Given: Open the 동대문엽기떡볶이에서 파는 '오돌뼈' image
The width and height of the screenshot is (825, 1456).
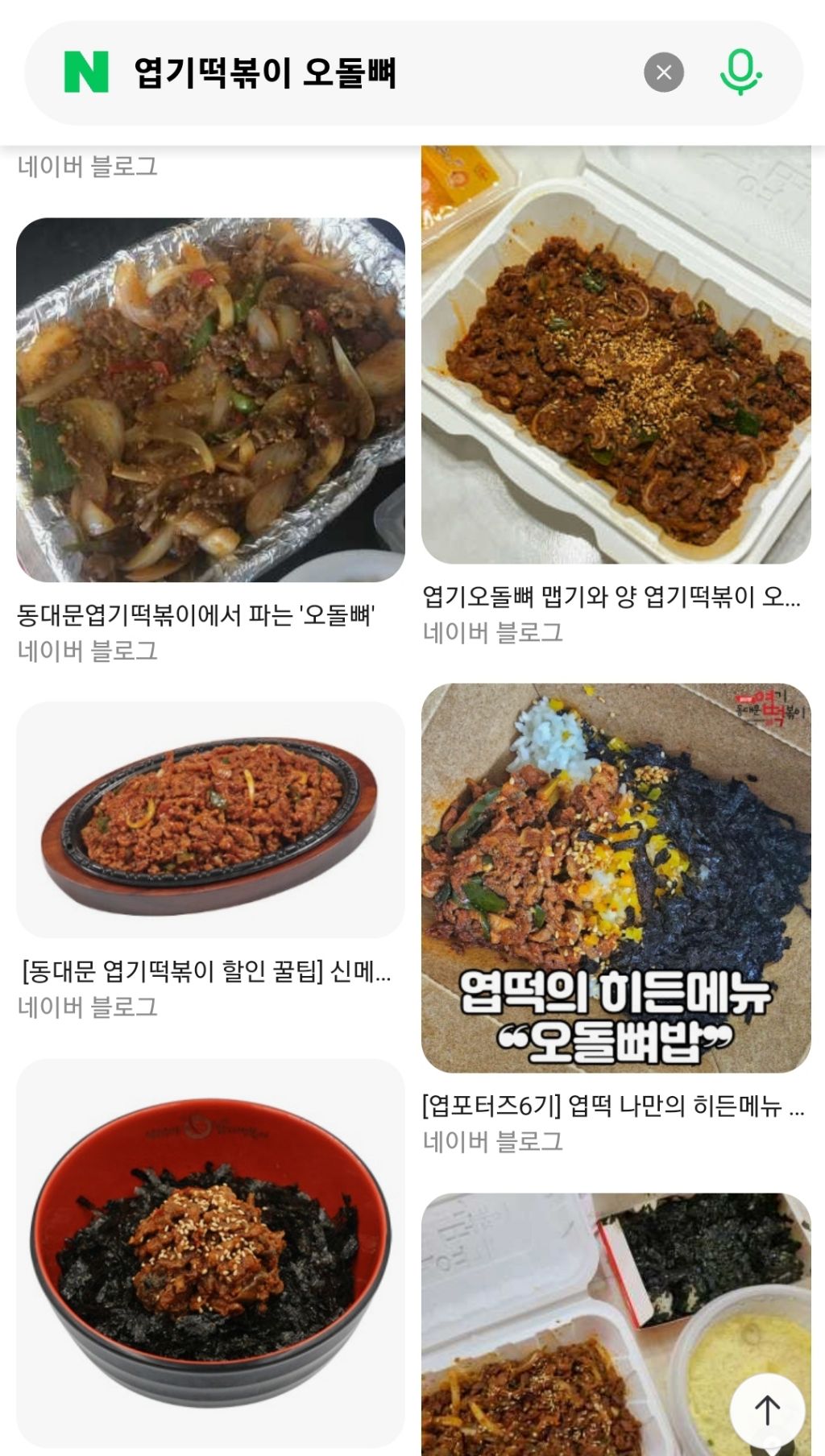Looking at the screenshot, I should [x=210, y=400].
